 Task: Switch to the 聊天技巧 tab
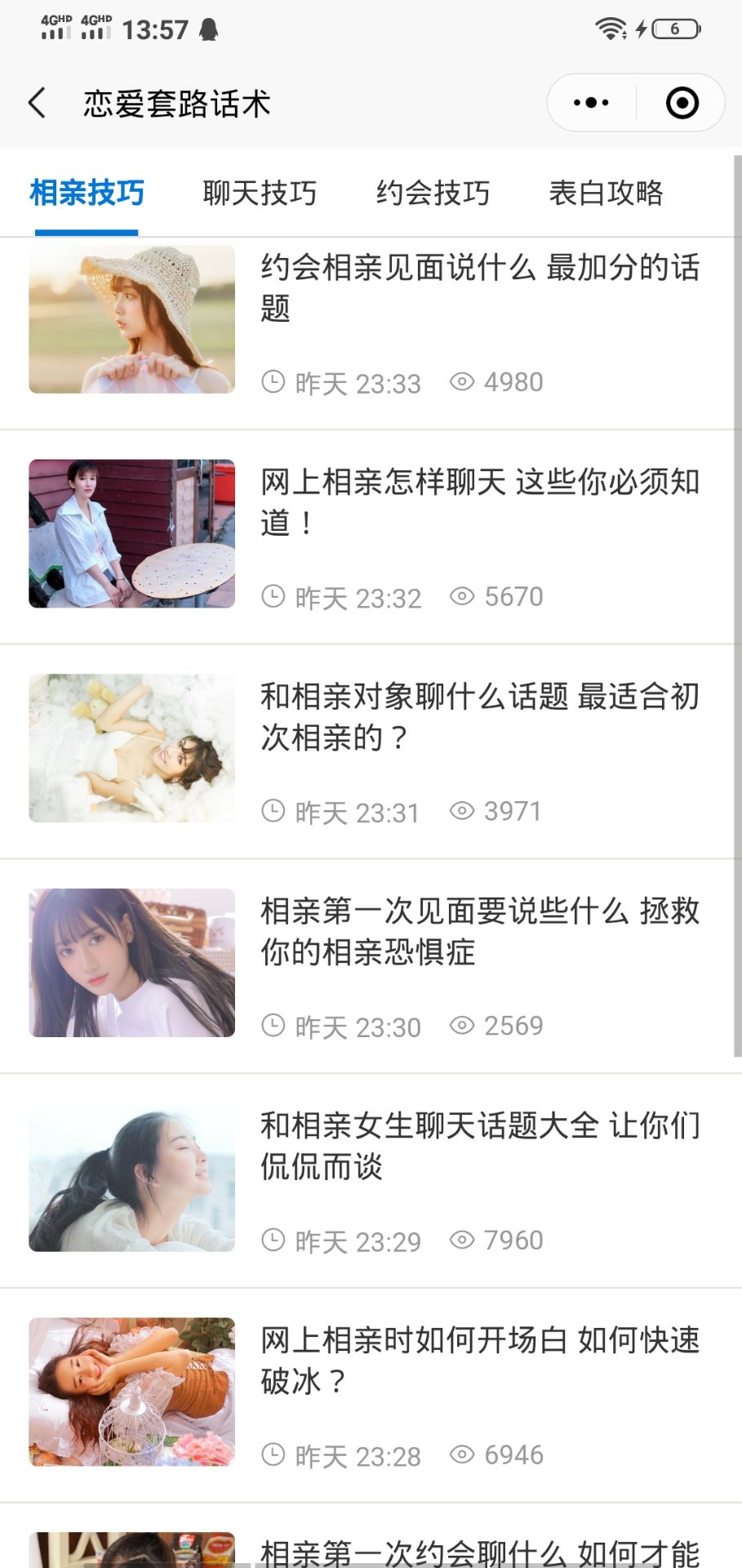260,194
